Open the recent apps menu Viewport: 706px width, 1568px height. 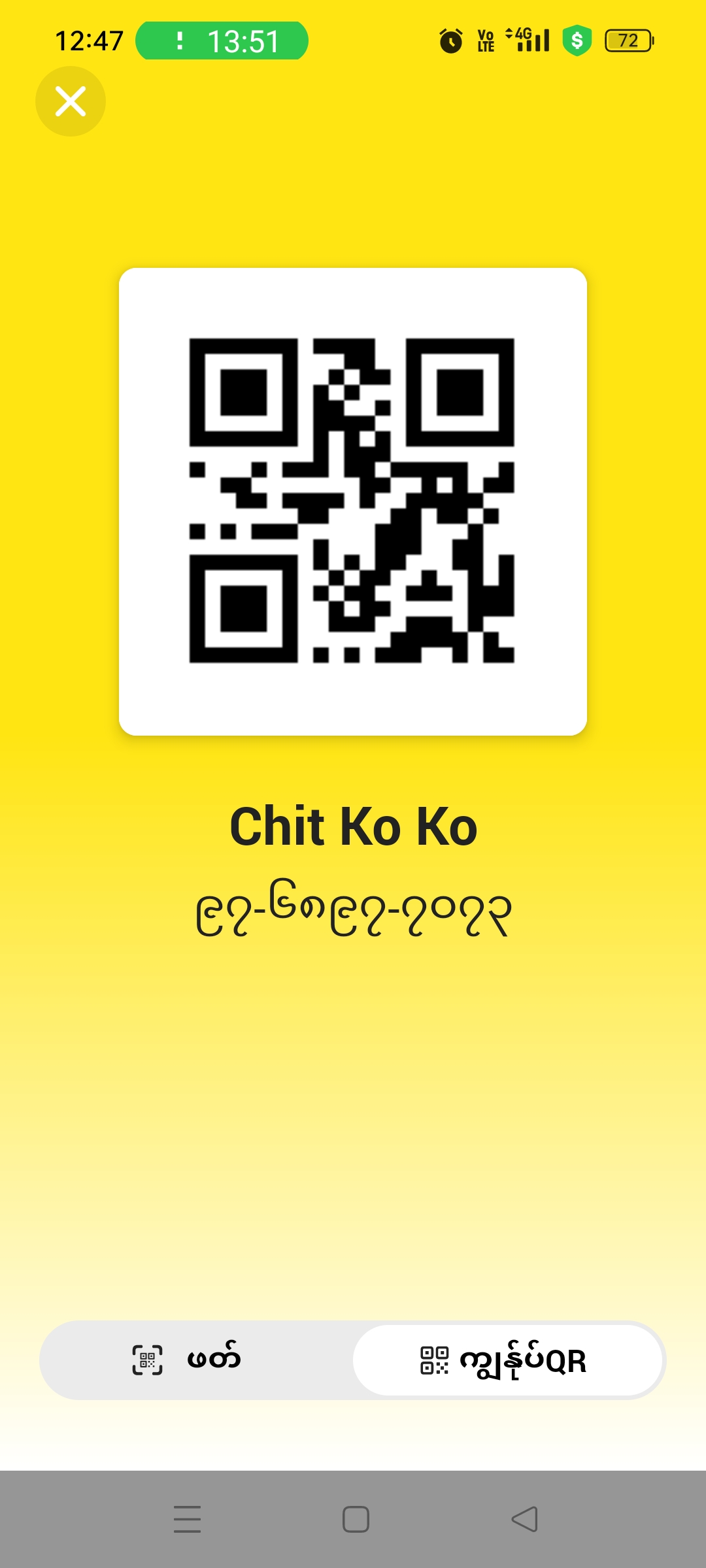pyautogui.click(x=187, y=1519)
